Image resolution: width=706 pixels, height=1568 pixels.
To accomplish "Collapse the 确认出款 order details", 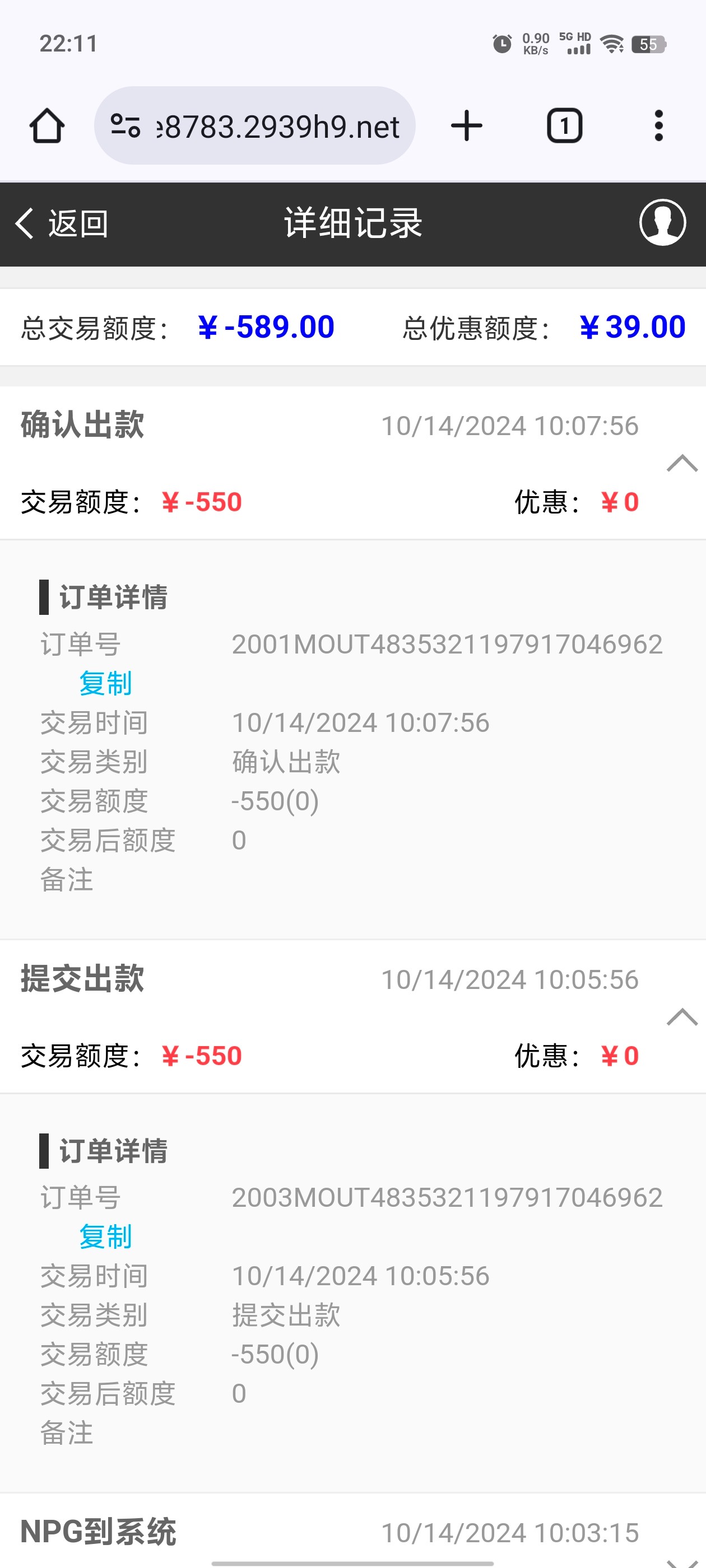I will [x=682, y=463].
